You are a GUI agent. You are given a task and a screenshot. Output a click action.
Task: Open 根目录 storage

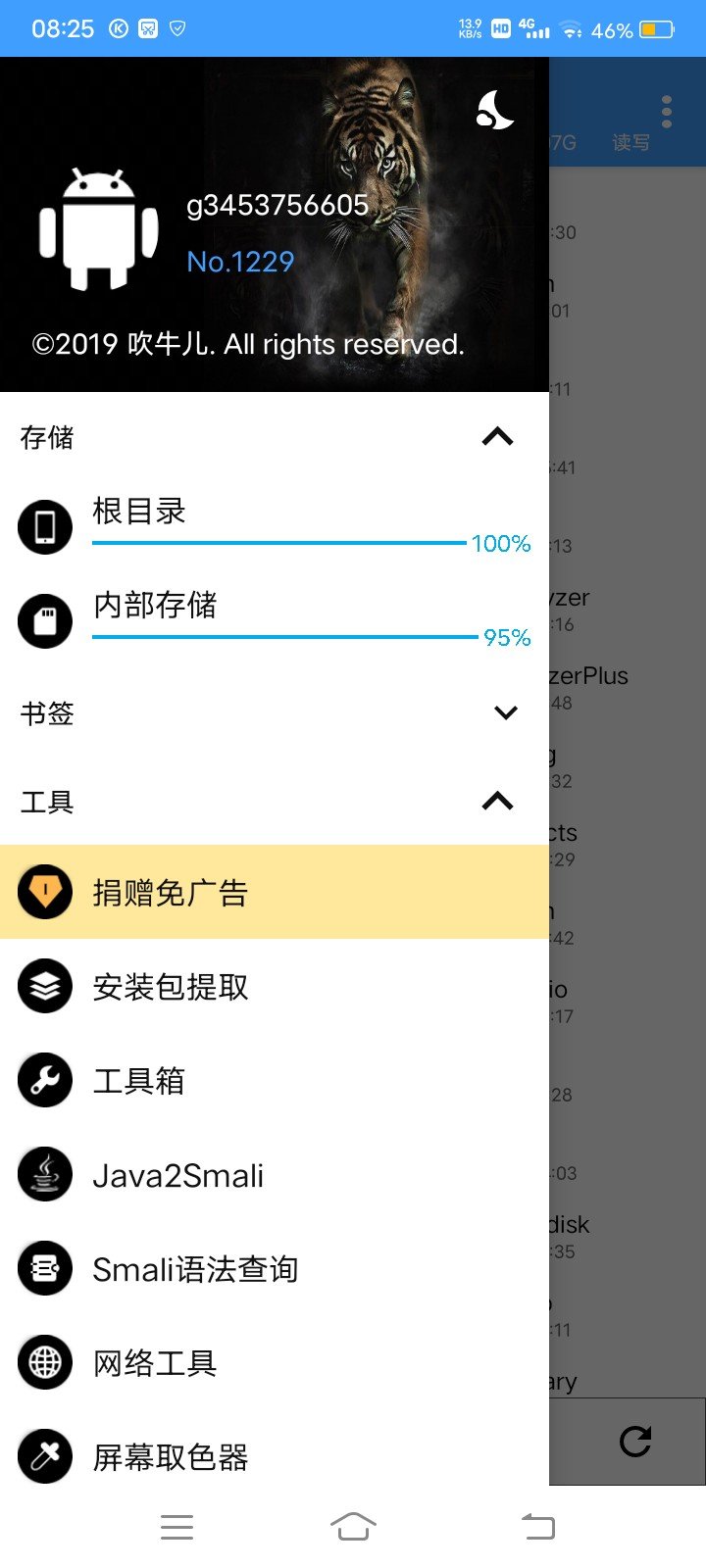point(275,527)
